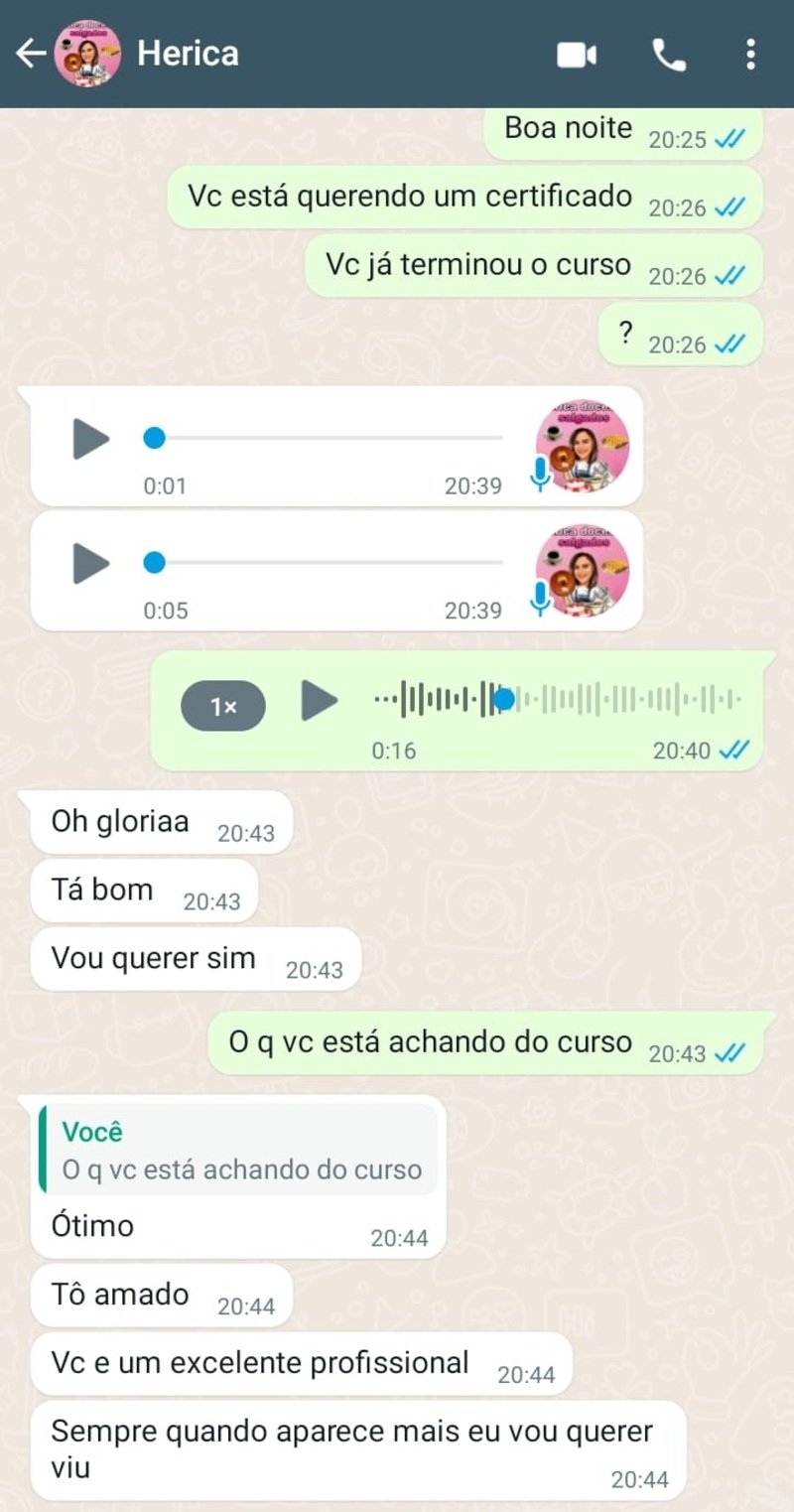The height and width of the screenshot is (1512, 794).
Task: Play the 0:05 voice message
Action: (x=91, y=564)
